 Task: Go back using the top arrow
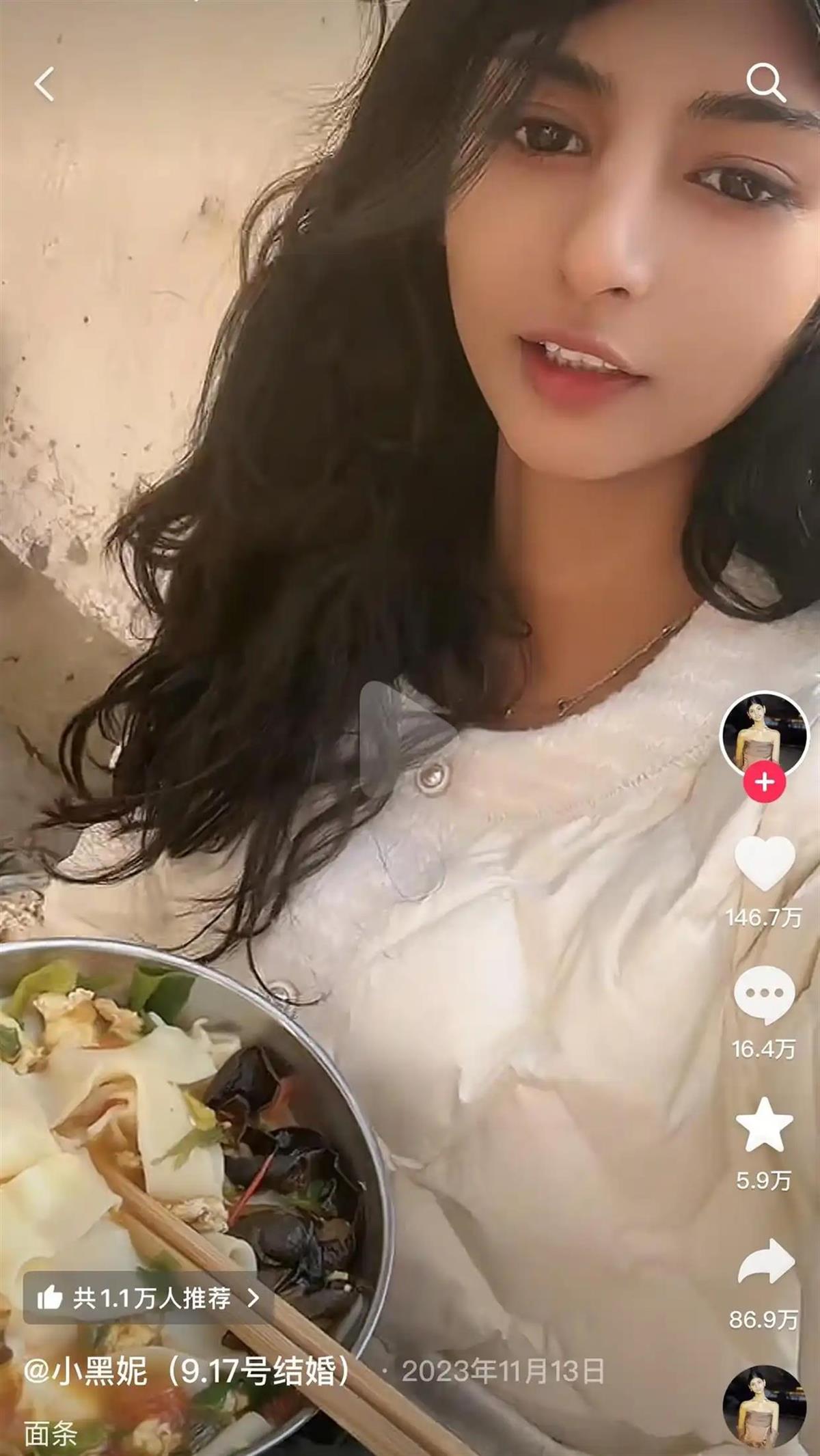coord(45,84)
